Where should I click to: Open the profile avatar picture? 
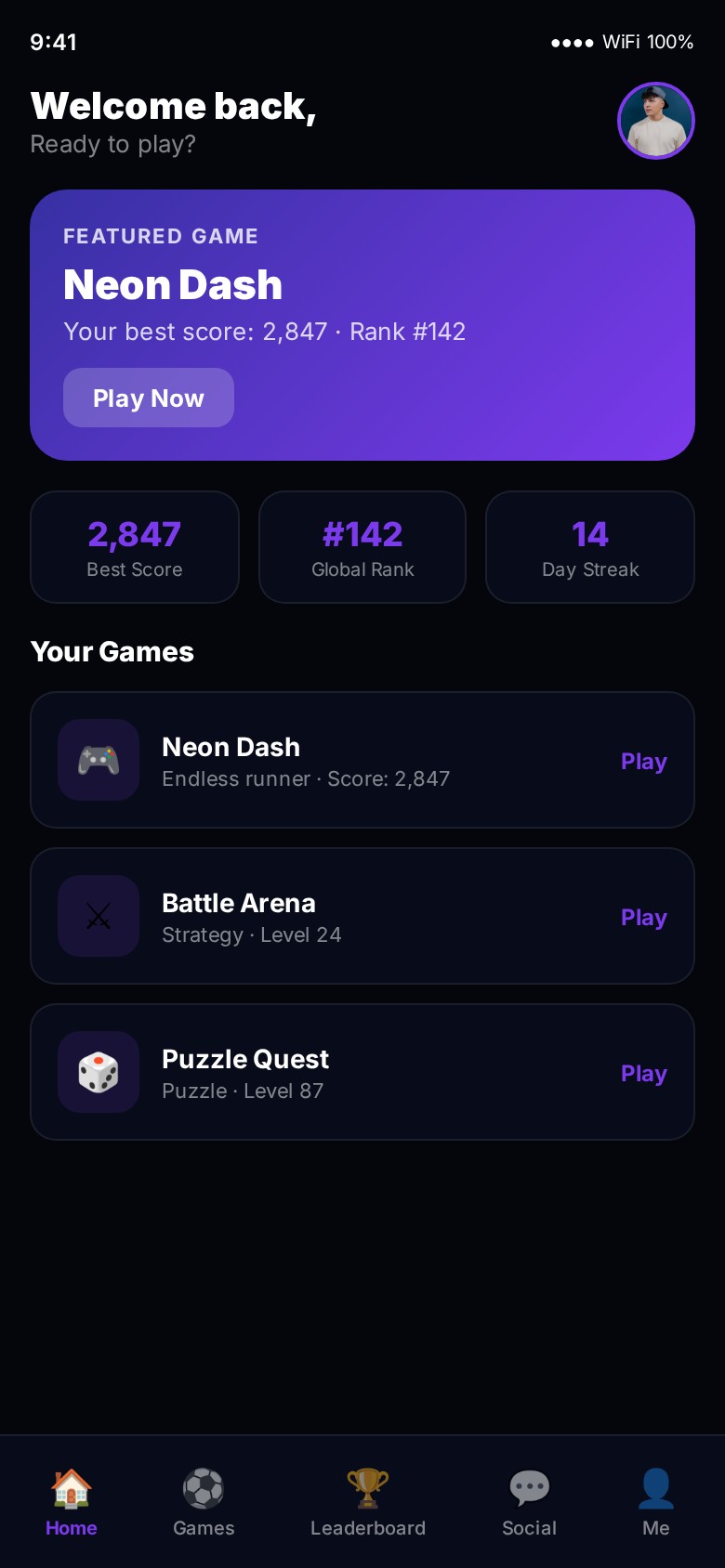coord(656,121)
